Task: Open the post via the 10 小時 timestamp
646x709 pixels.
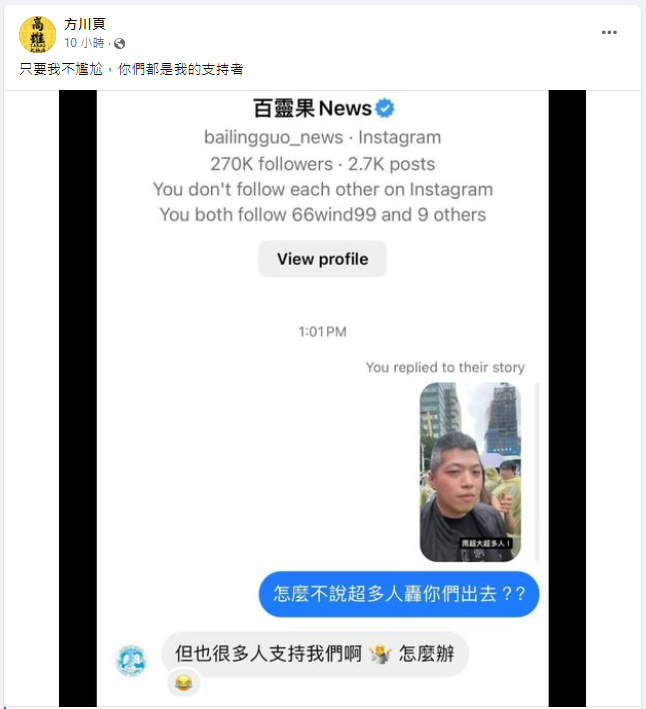Action: 86,44
